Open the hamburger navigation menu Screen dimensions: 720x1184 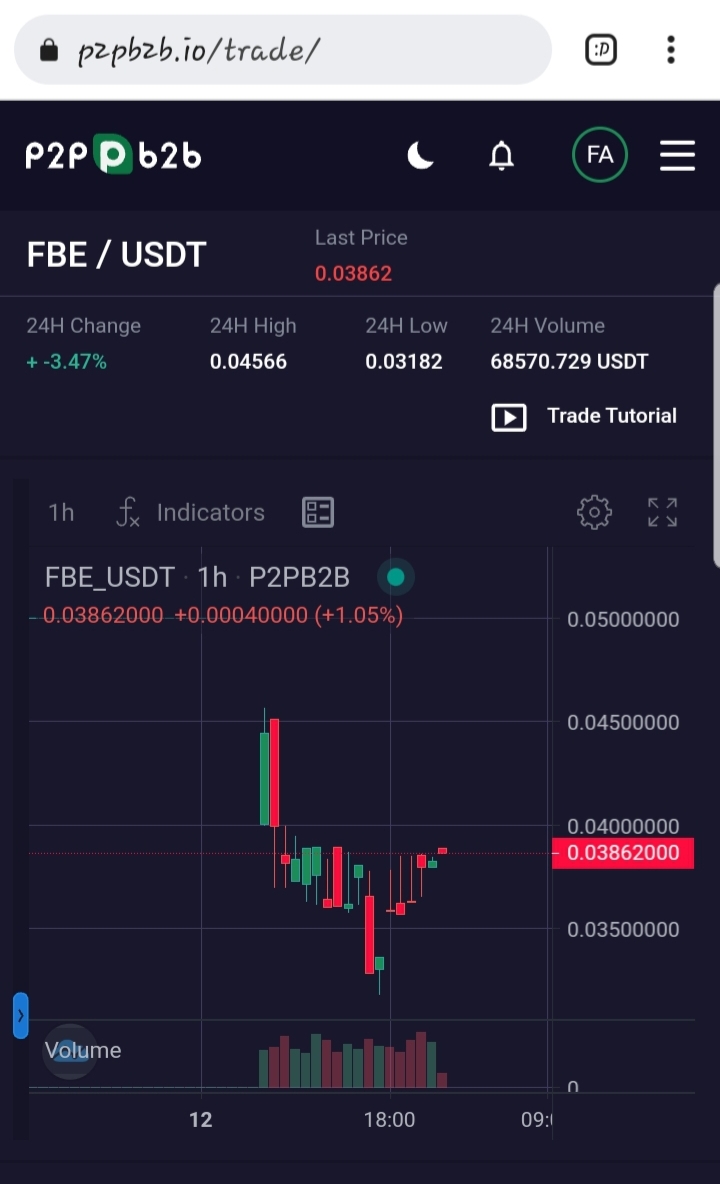coord(677,155)
